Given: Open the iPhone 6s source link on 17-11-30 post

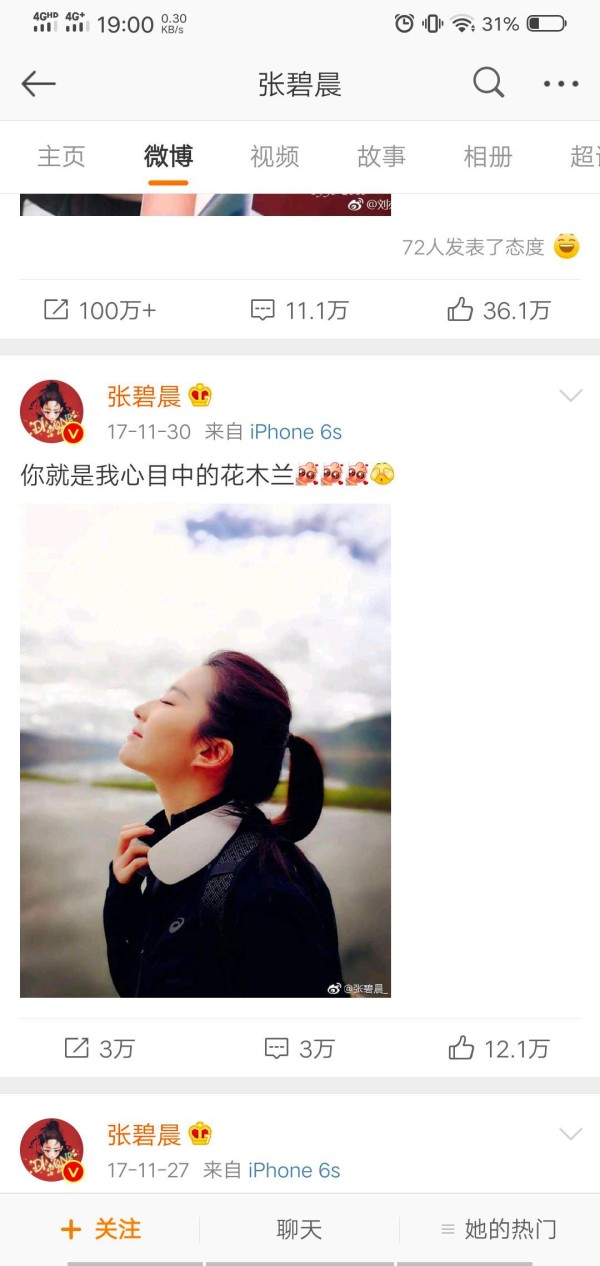Looking at the screenshot, I should click(x=296, y=432).
